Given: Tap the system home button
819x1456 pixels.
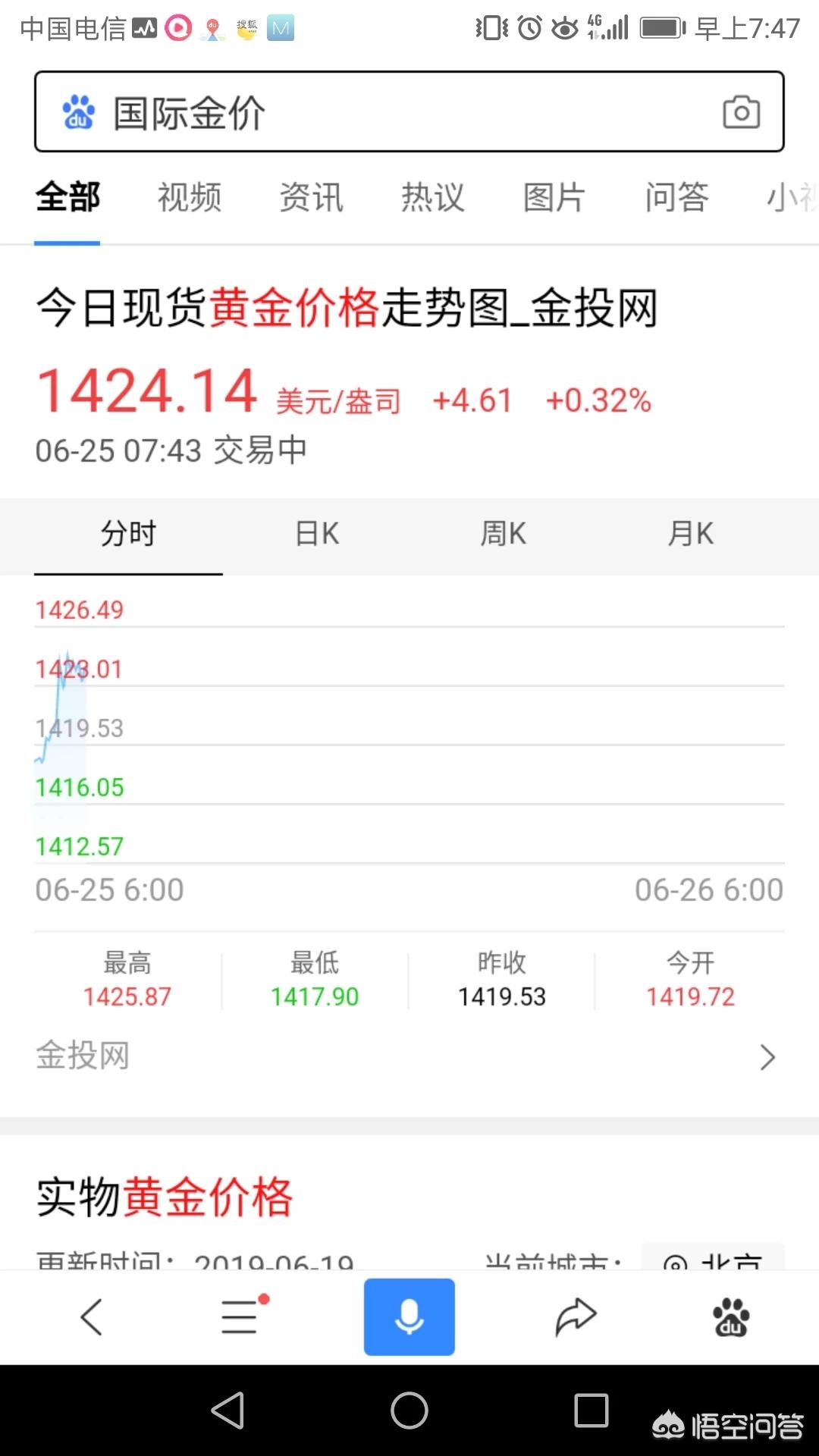Looking at the screenshot, I should tap(409, 1411).
